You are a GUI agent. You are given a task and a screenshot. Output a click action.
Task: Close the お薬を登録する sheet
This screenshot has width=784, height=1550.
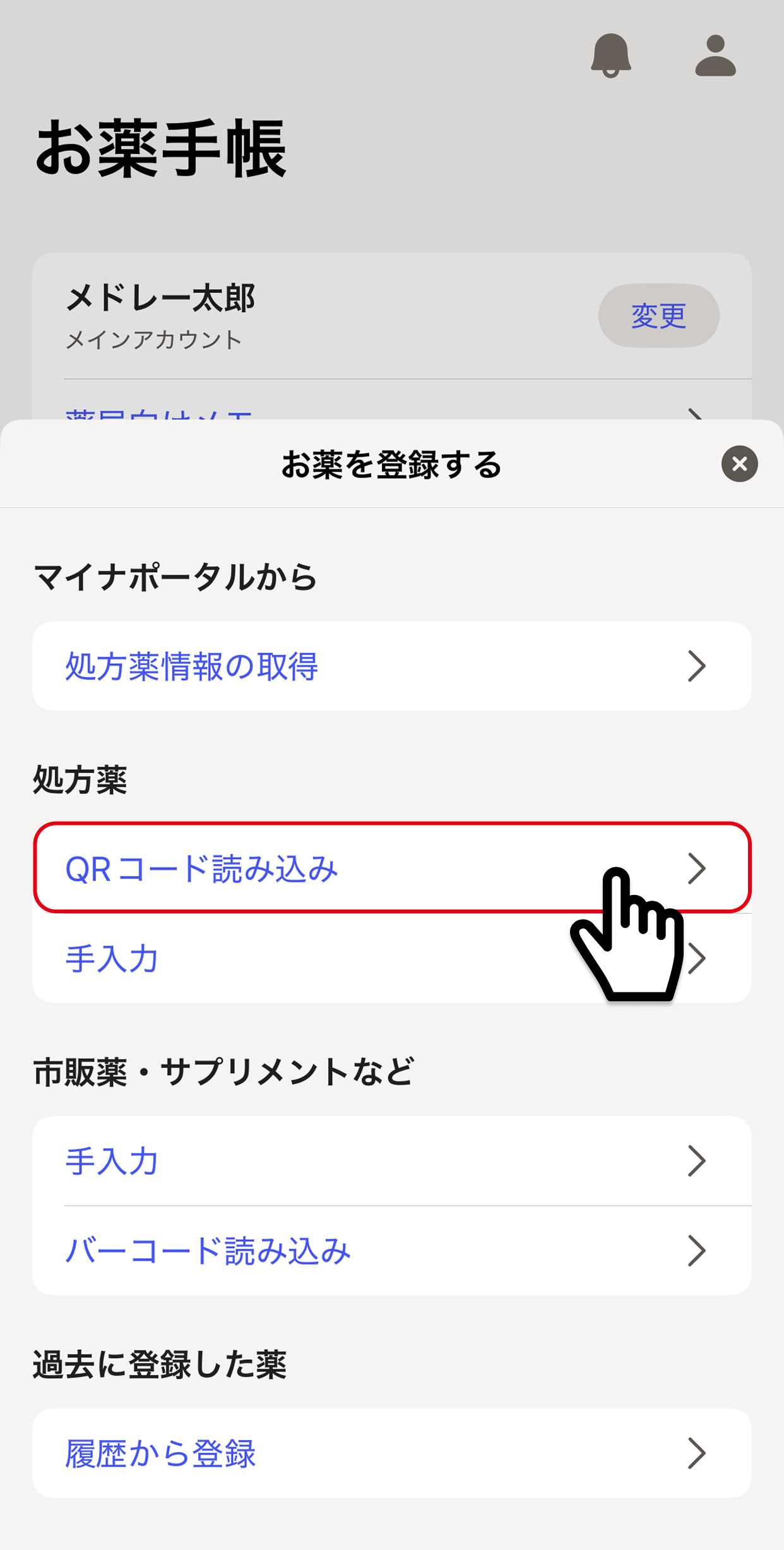[739, 464]
